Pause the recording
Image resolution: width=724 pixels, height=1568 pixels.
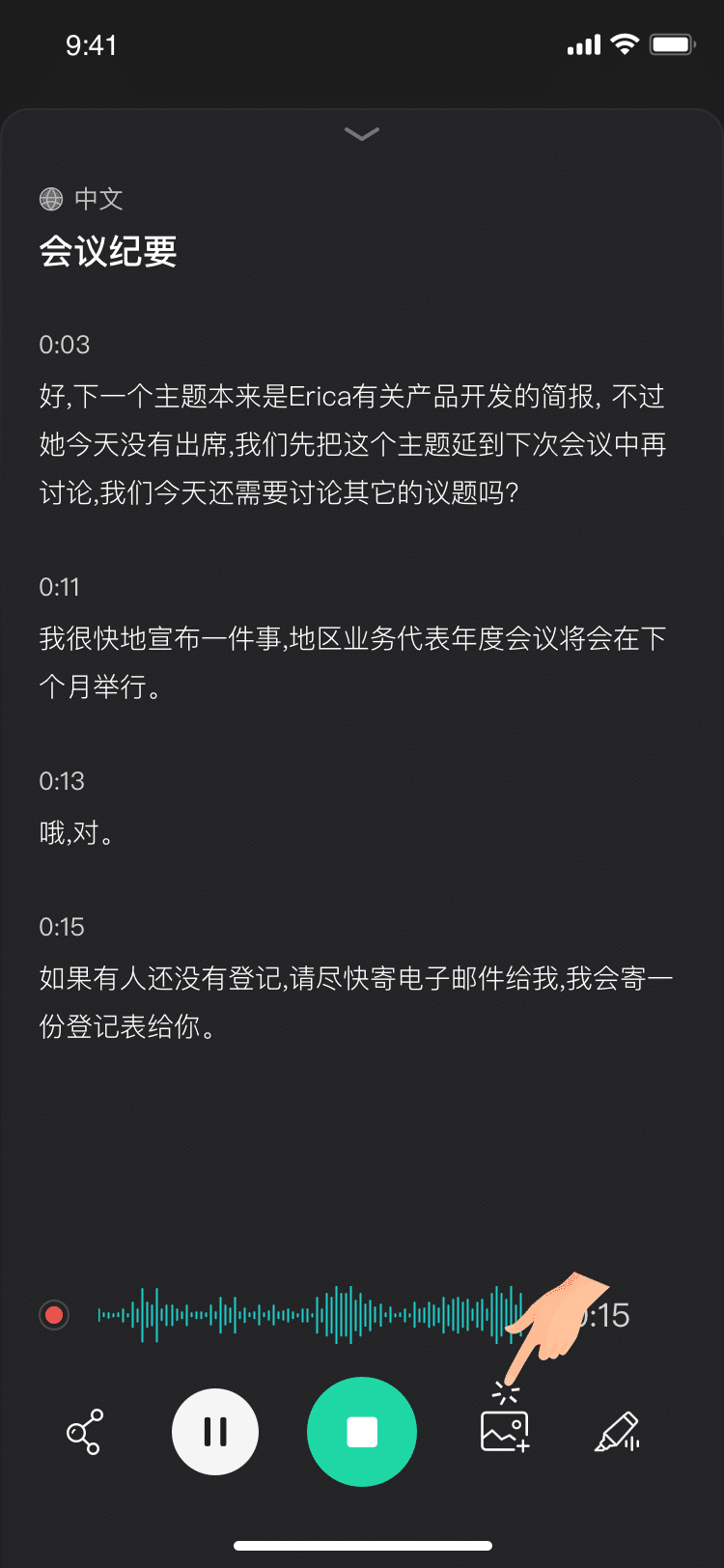[215, 1432]
